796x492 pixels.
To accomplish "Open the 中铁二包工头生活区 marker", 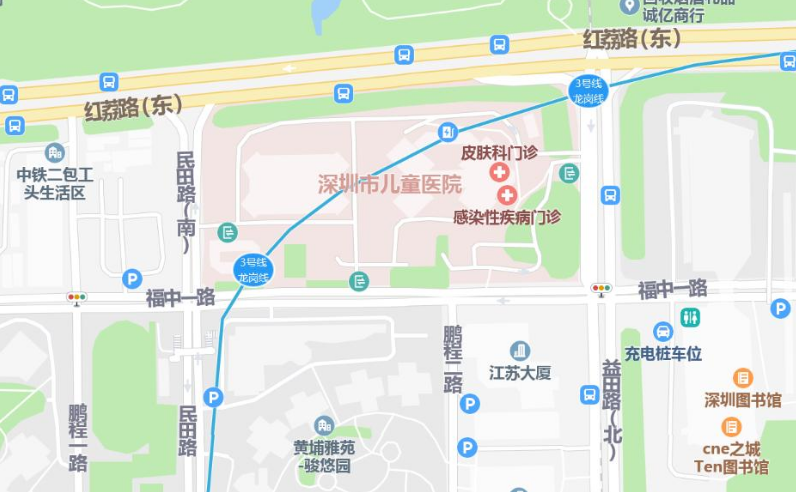I will [54, 153].
